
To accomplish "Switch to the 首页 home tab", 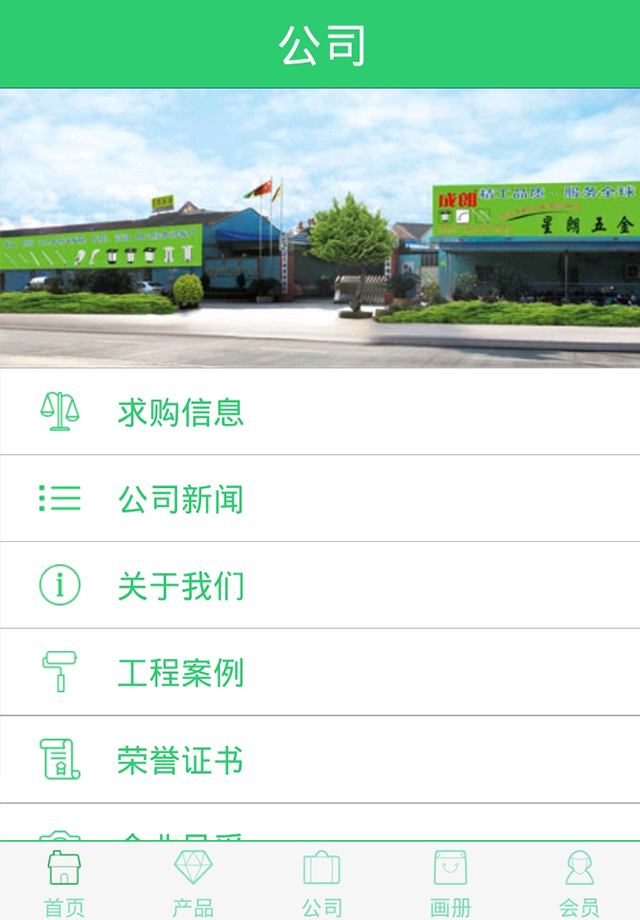I will 64,882.
